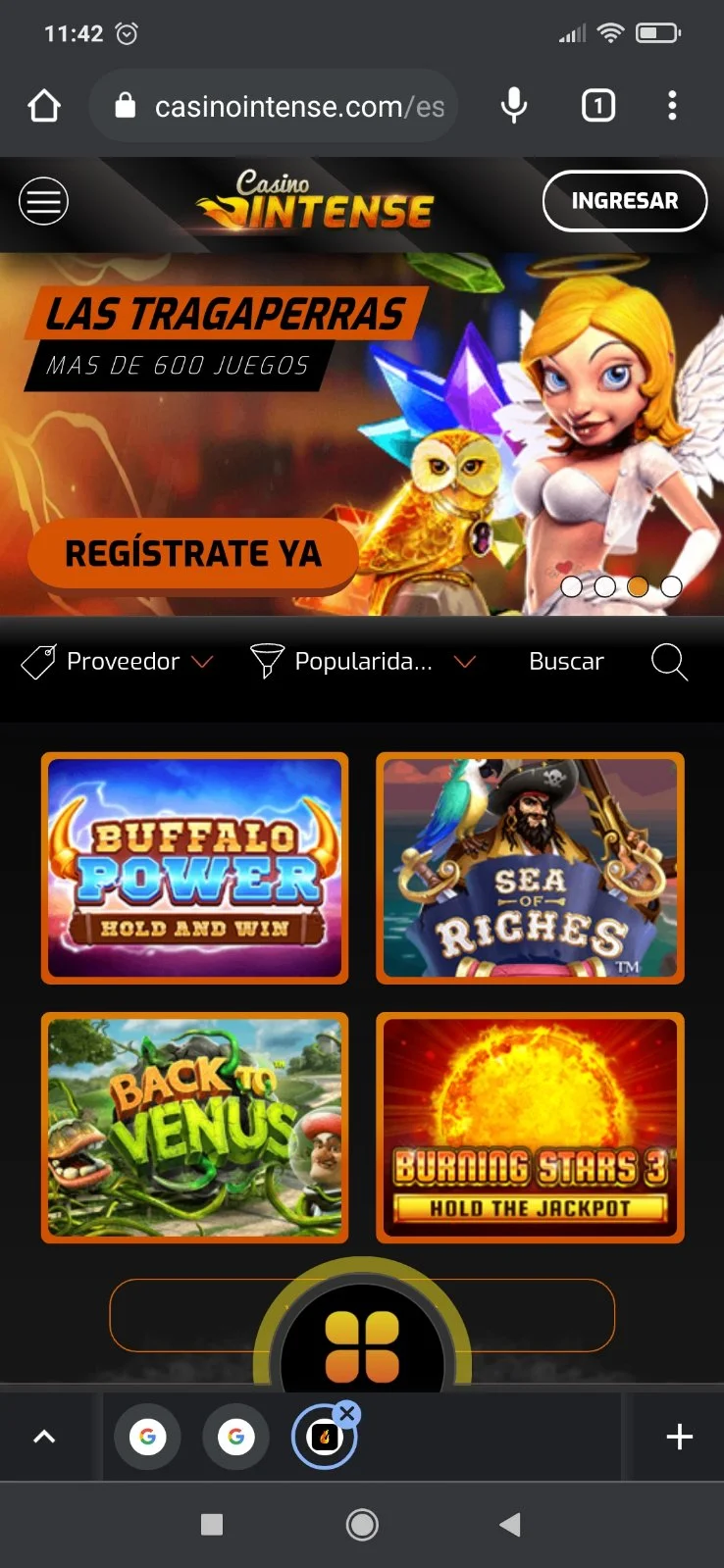724x1568 pixels.
Task: Open the Burning Stars 3 game thumbnail
Action: 530,1128
